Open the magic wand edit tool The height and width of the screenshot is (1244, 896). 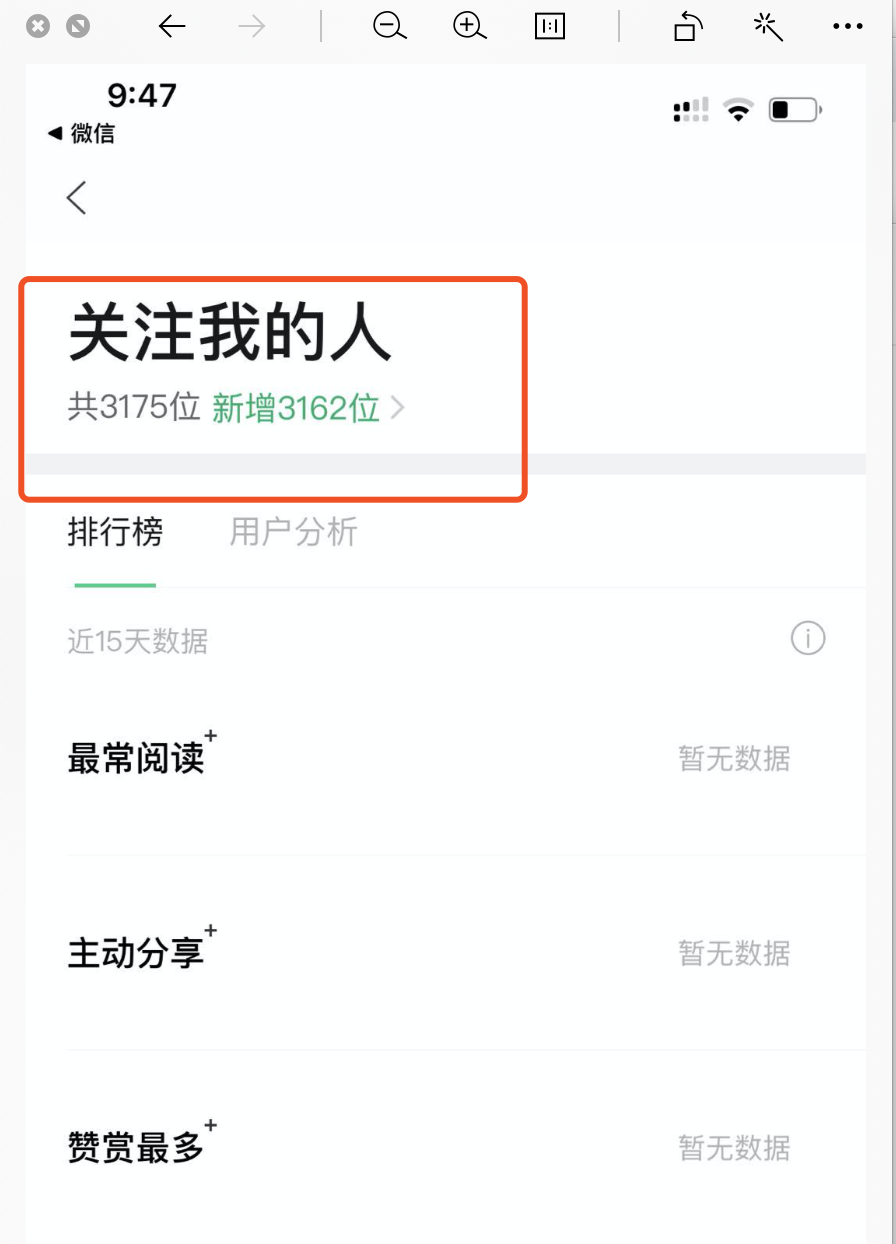click(768, 27)
